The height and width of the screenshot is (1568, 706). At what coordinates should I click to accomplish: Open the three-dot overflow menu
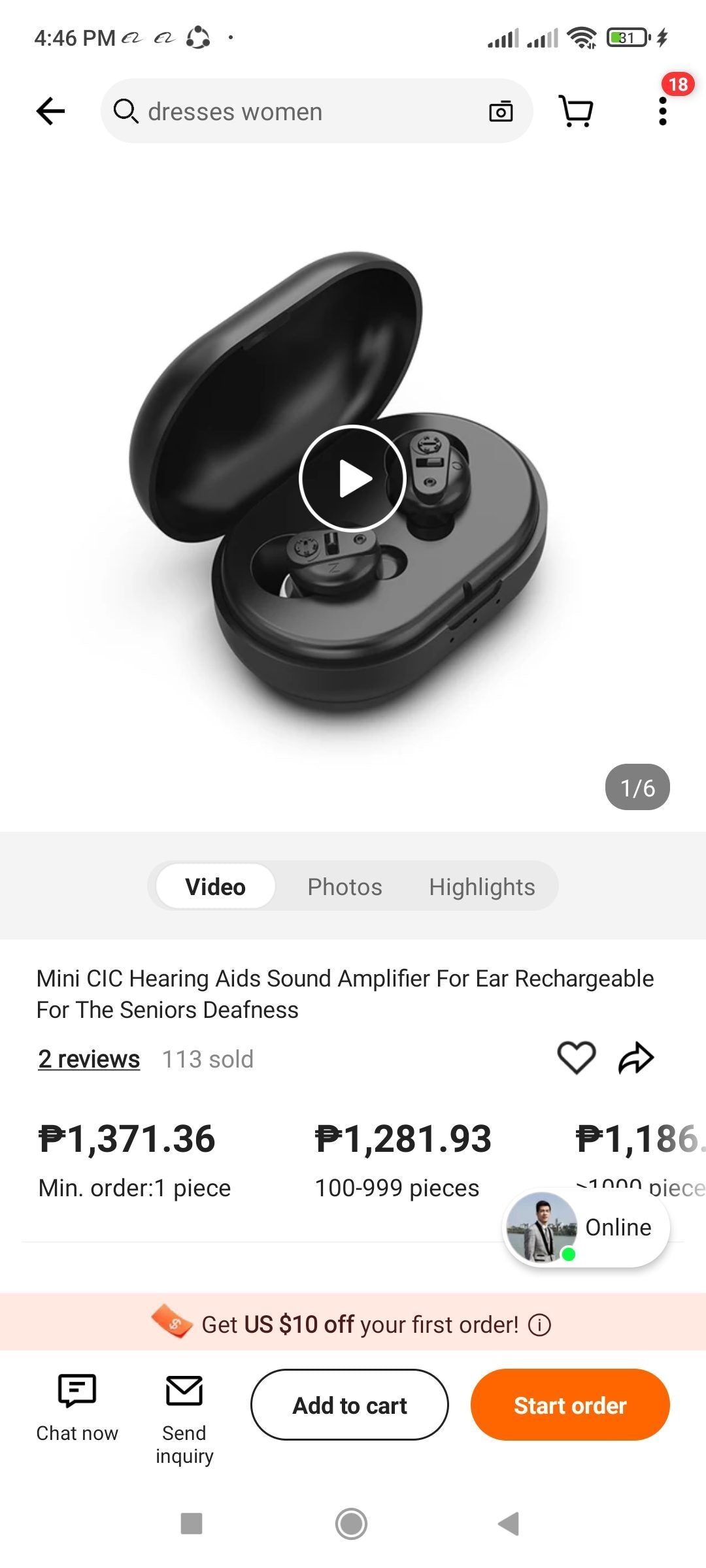click(x=662, y=111)
